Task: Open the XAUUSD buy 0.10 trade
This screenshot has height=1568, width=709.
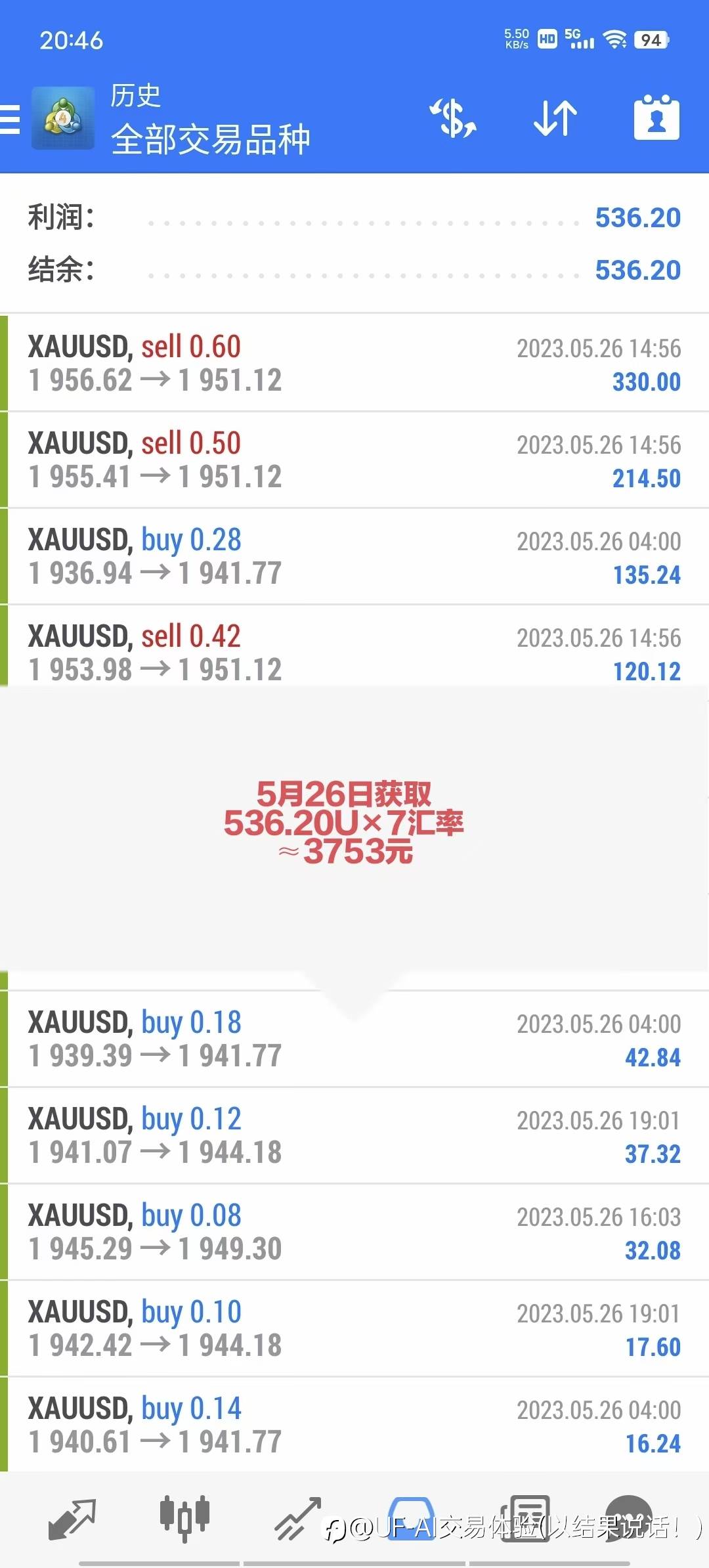Action: (354, 1328)
